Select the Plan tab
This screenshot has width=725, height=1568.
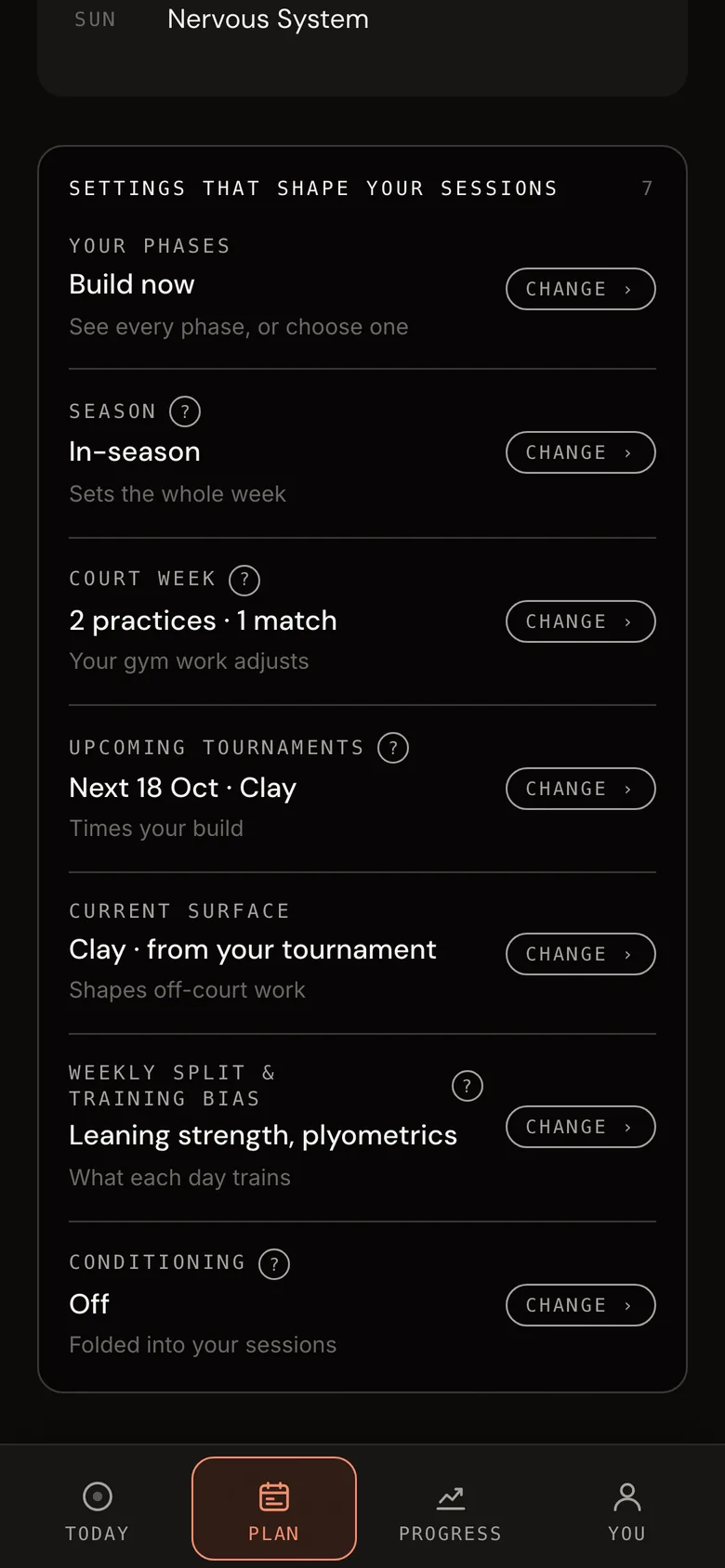pyautogui.click(x=274, y=1509)
